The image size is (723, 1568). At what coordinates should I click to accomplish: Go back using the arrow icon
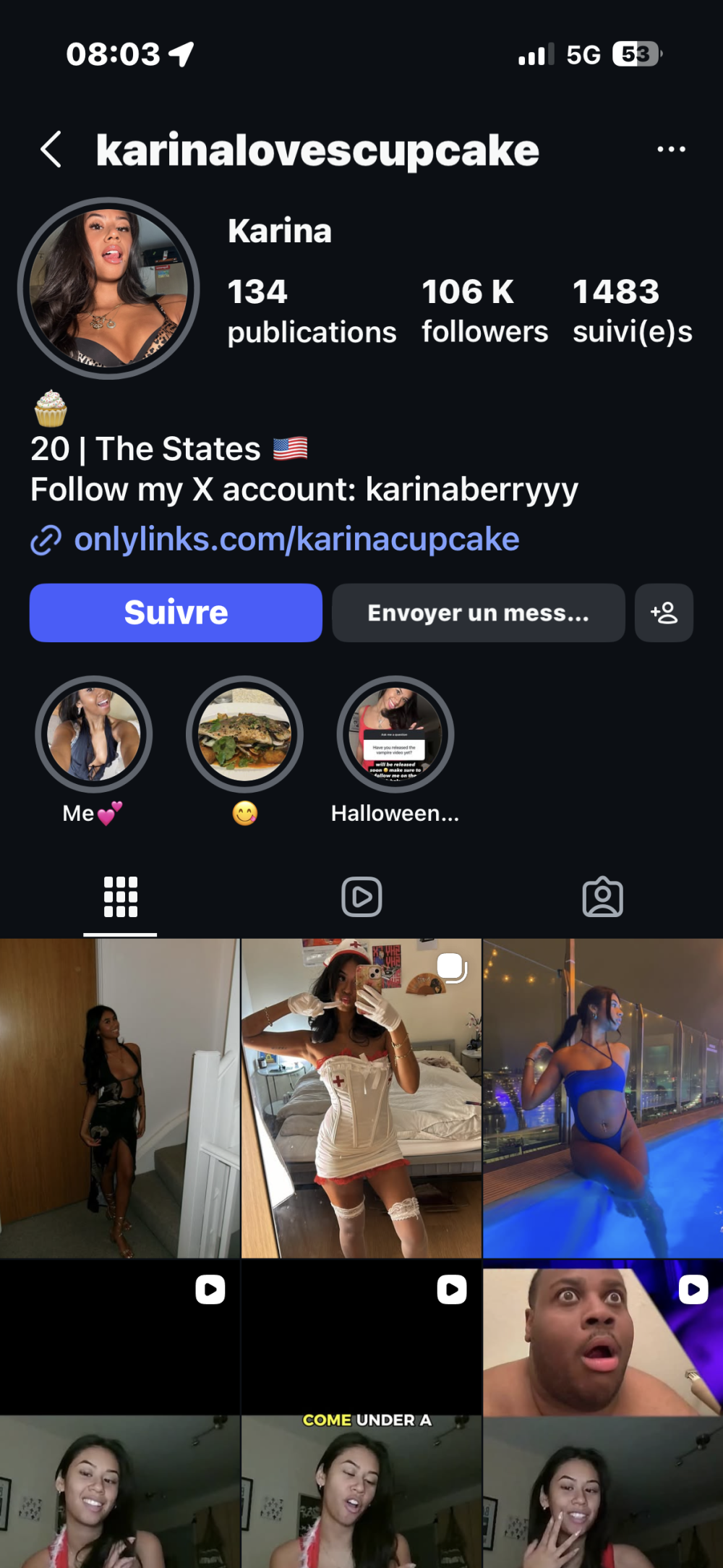51,150
